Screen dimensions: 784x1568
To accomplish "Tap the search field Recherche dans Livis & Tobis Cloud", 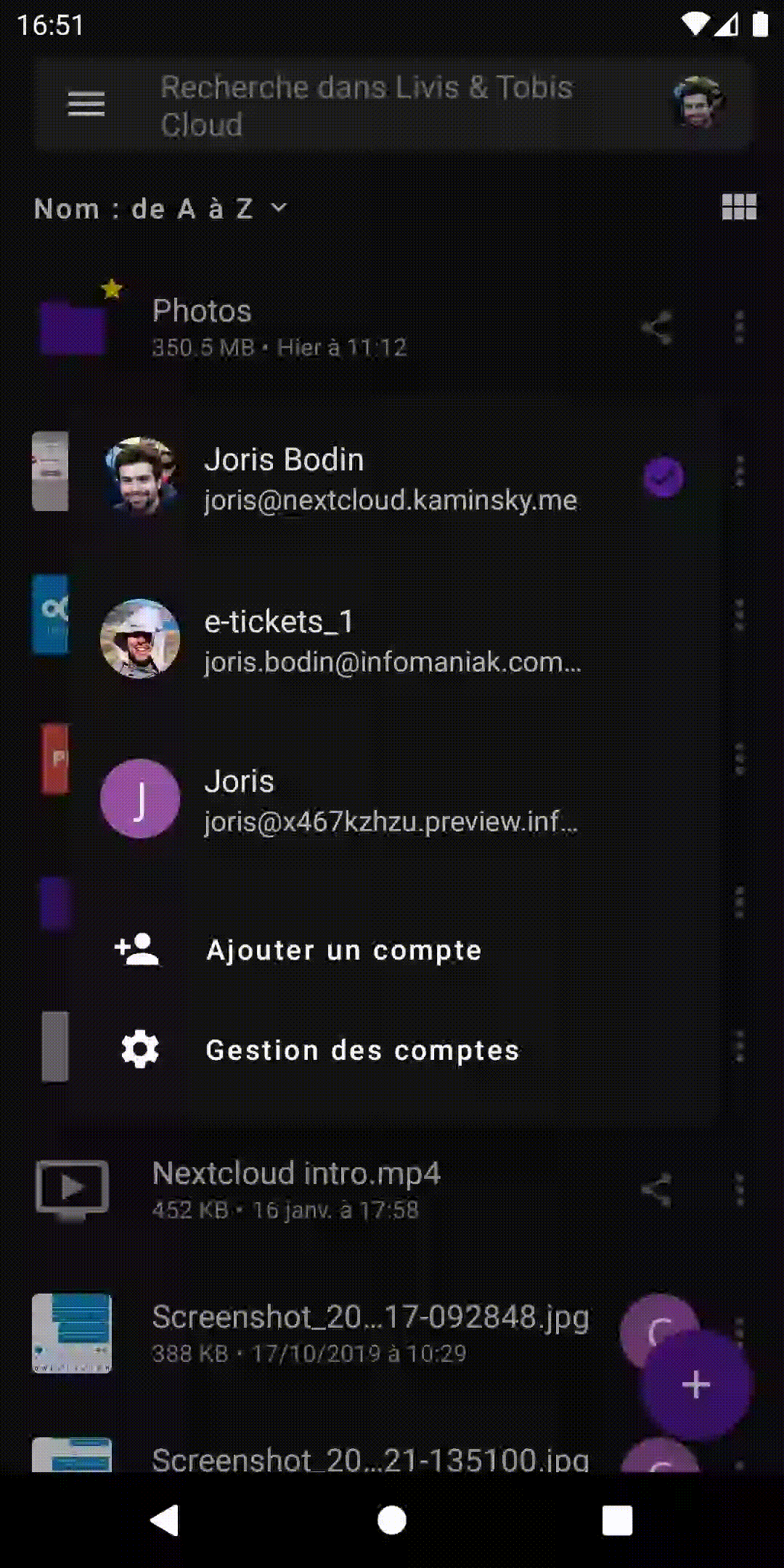I will click(392, 105).
